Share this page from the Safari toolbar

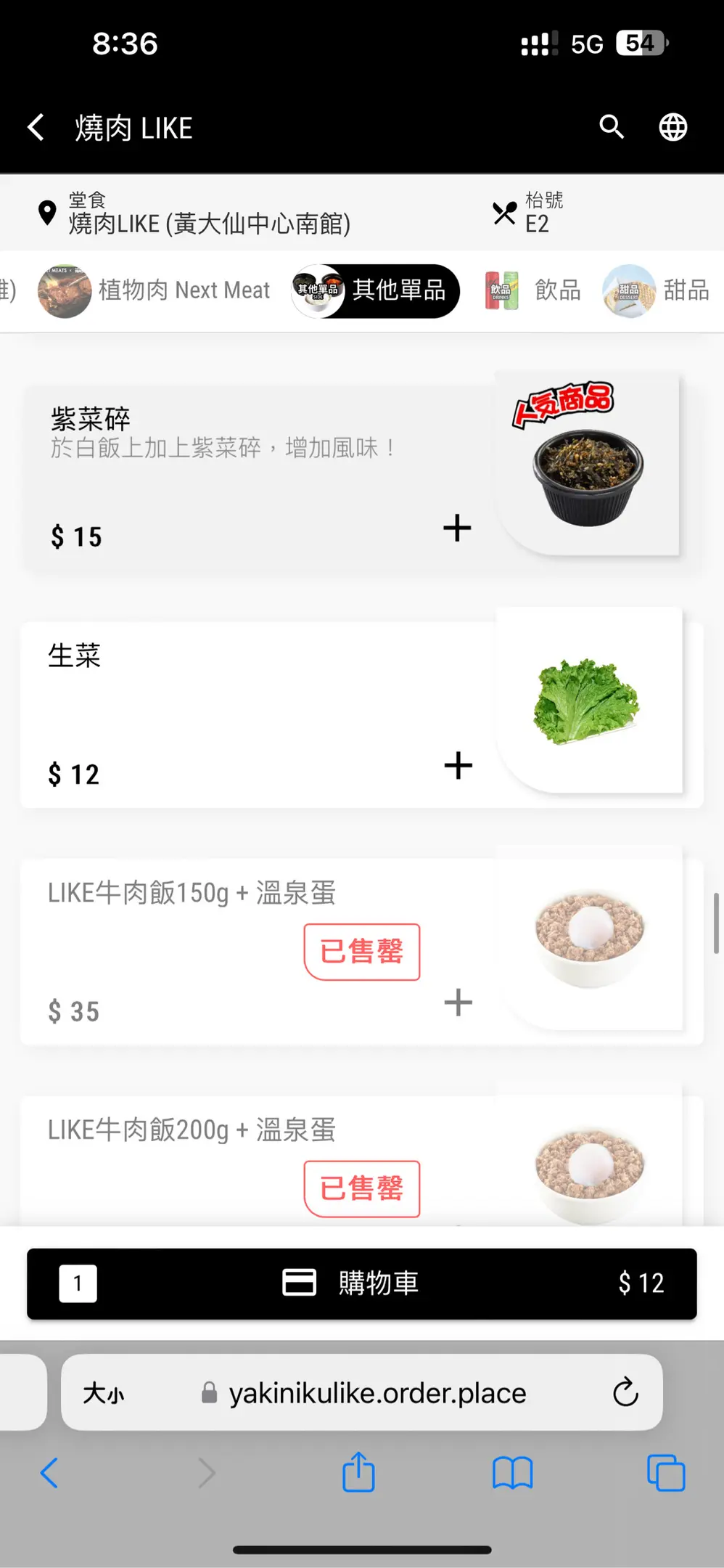click(358, 1472)
